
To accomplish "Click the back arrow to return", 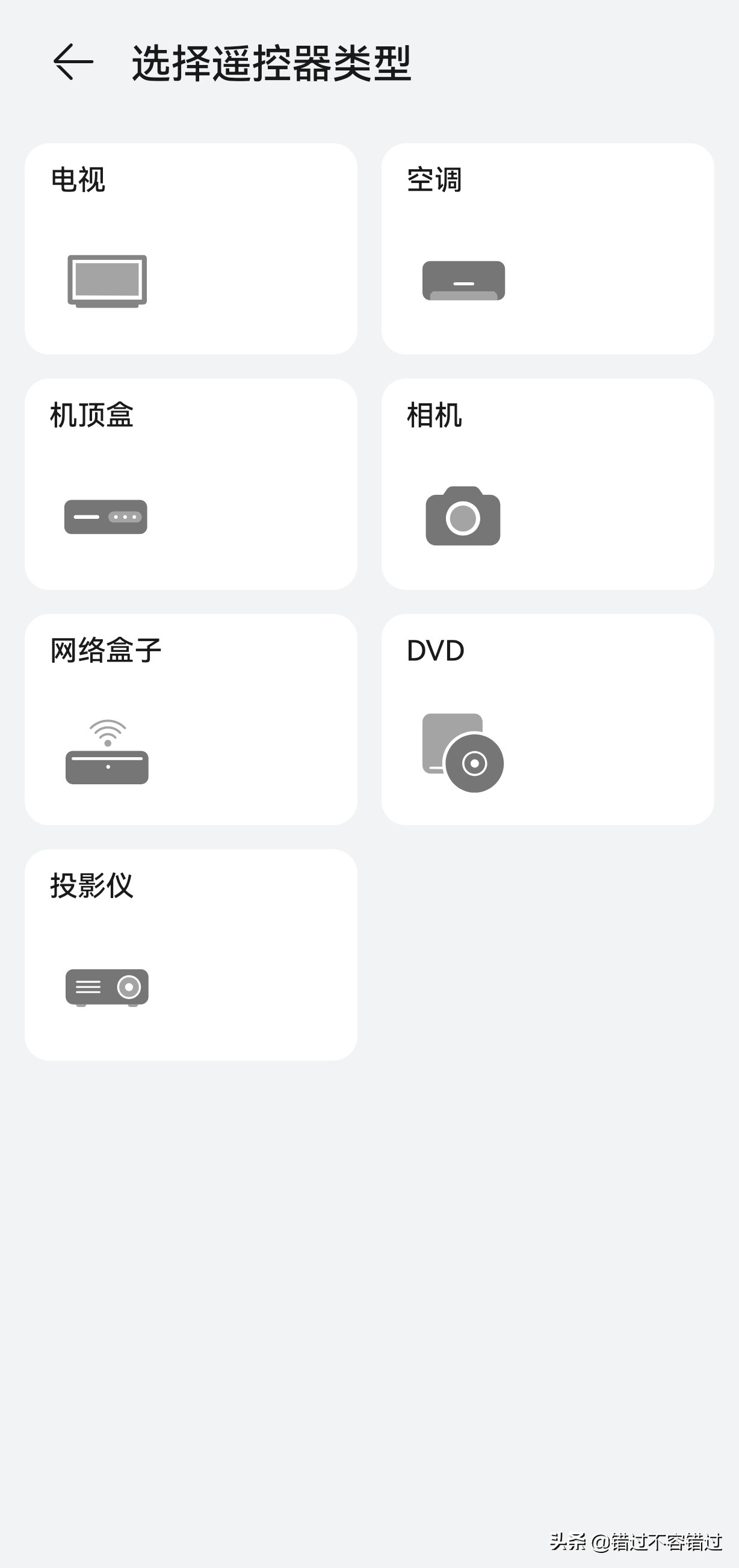I will point(71,61).
